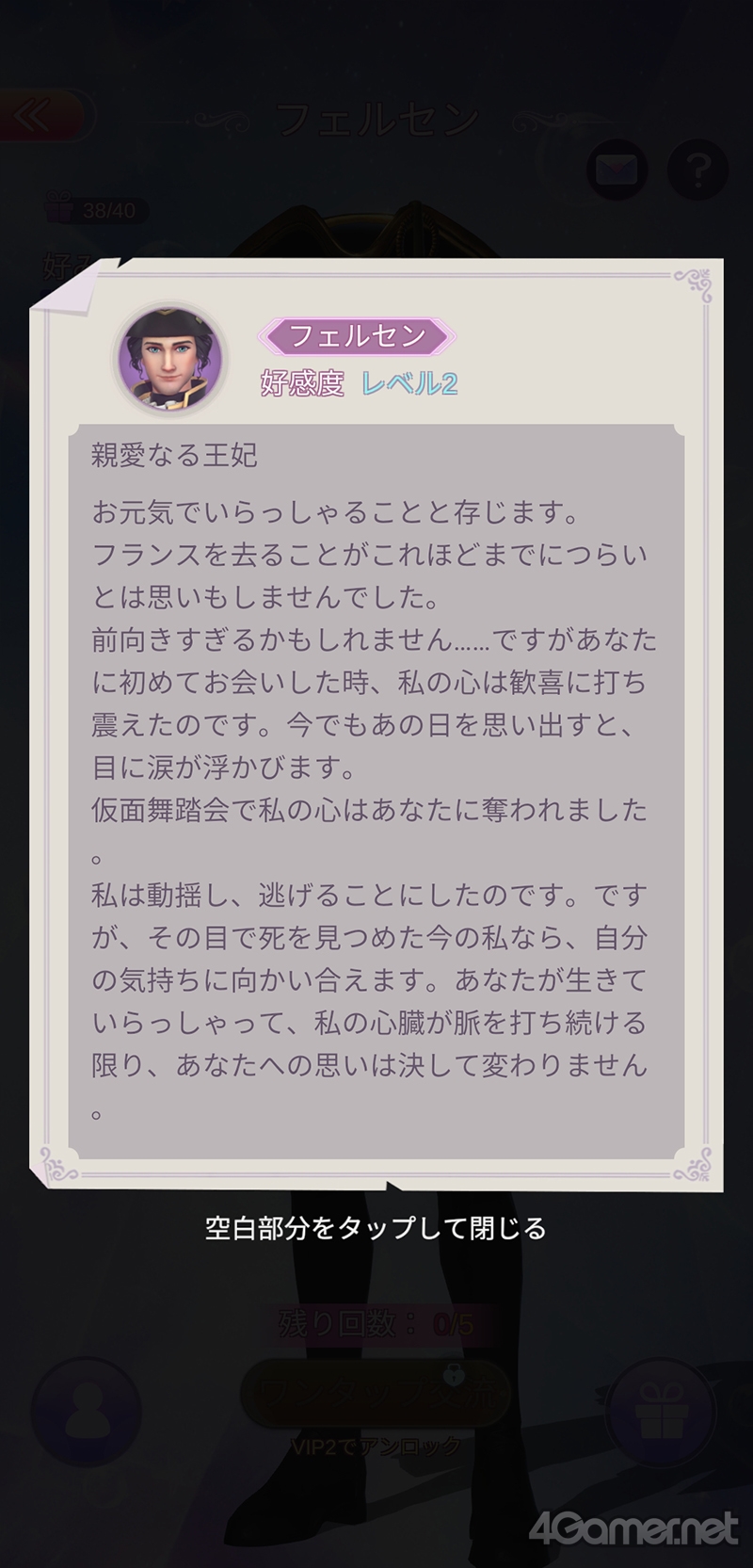Dismiss the Fersen letter via the tap-to-close hint
The width and height of the screenshot is (753, 1568).
376,1228
